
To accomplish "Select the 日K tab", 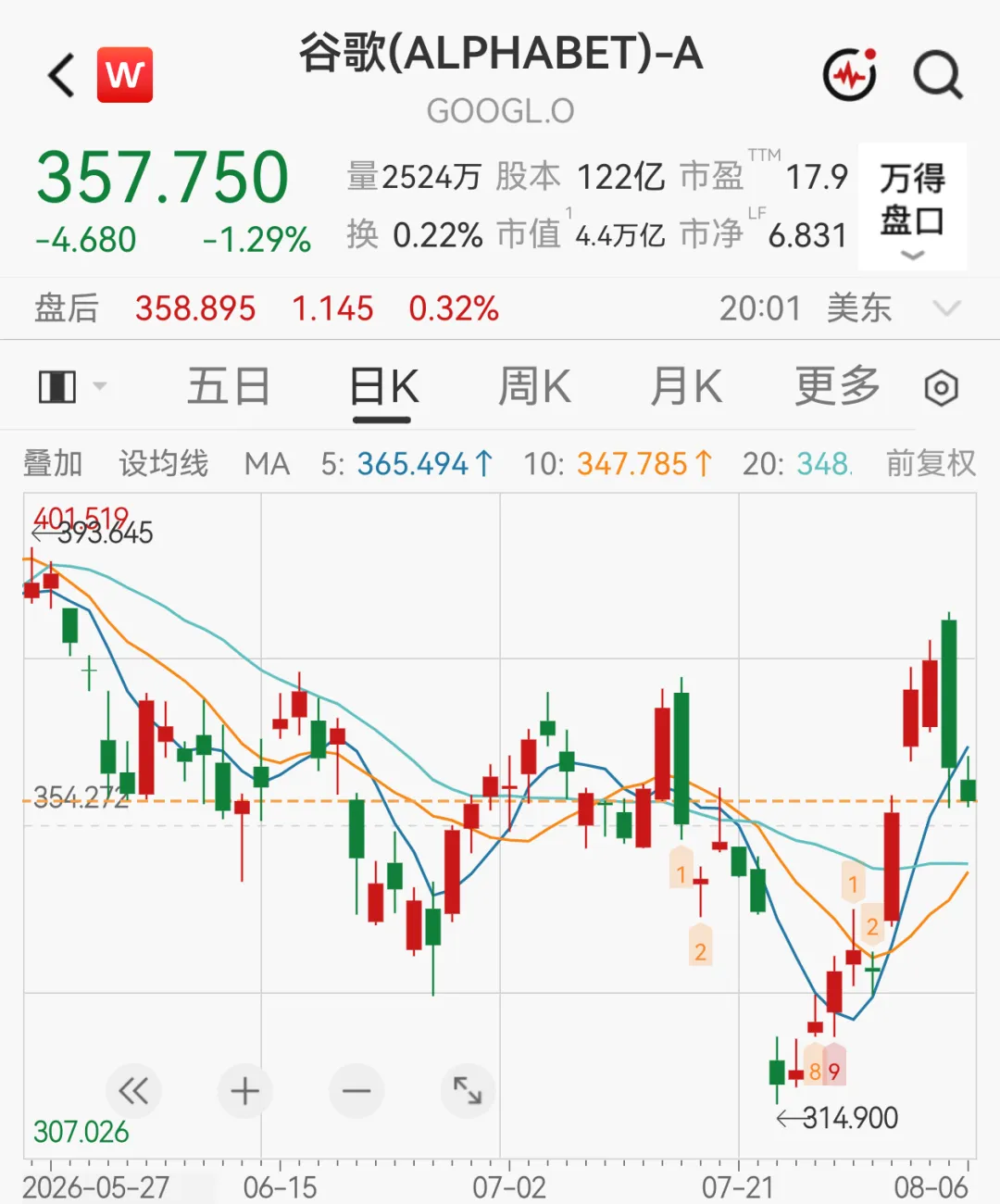I will (x=383, y=387).
